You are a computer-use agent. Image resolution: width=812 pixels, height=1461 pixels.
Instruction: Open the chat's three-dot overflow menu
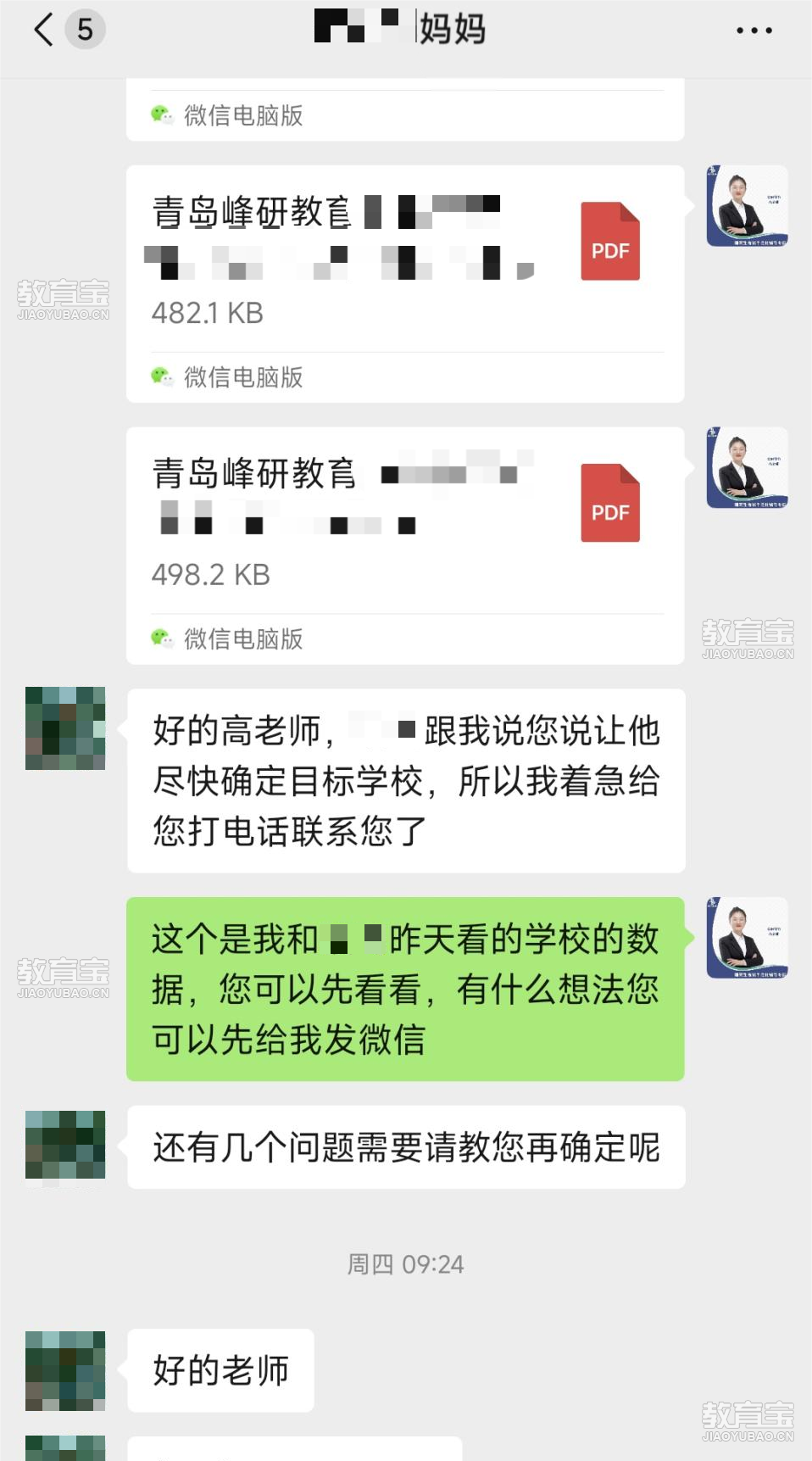pyautogui.click(x=754, y=31)
